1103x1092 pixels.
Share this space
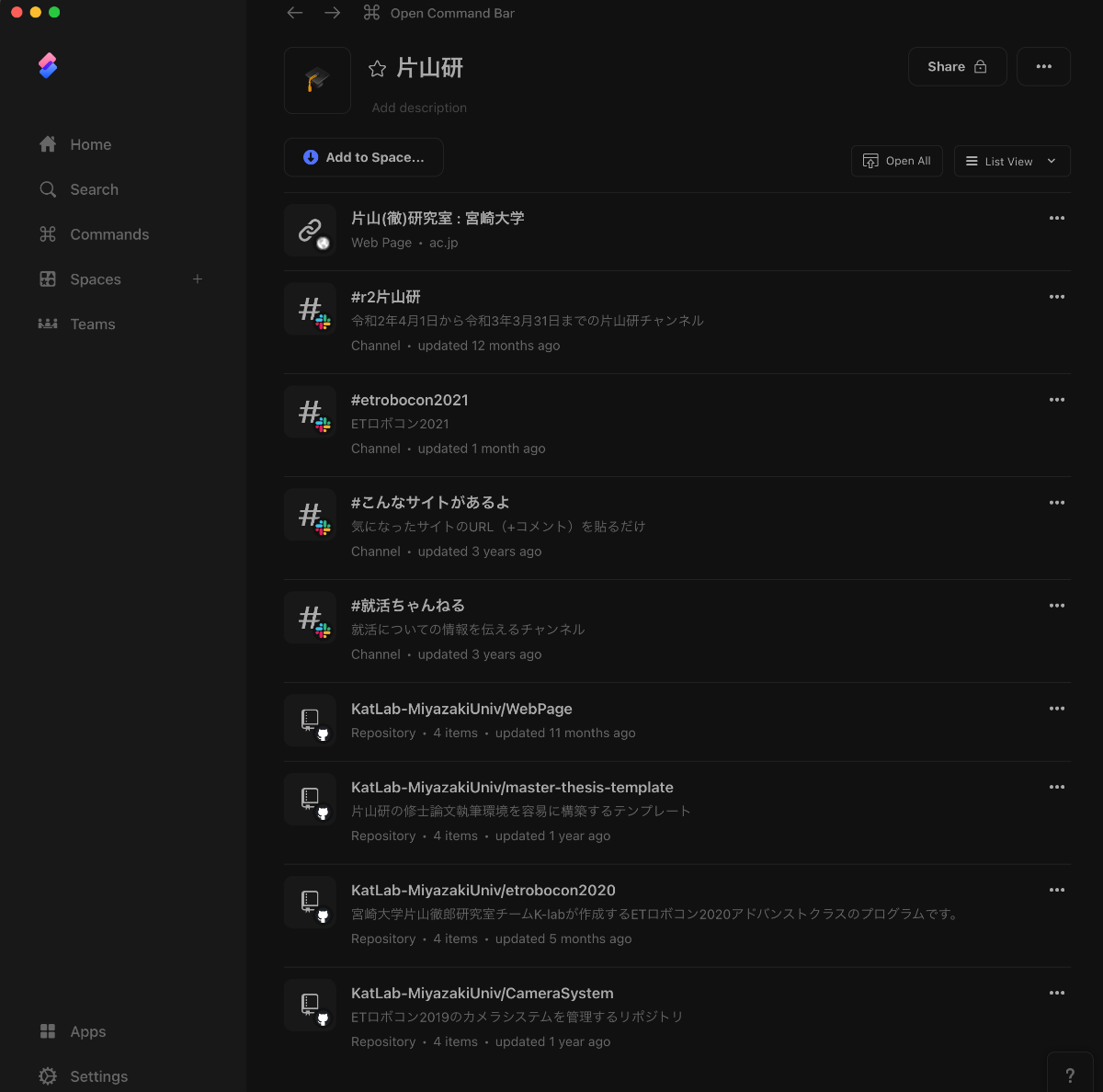click(x=957, y=66)
